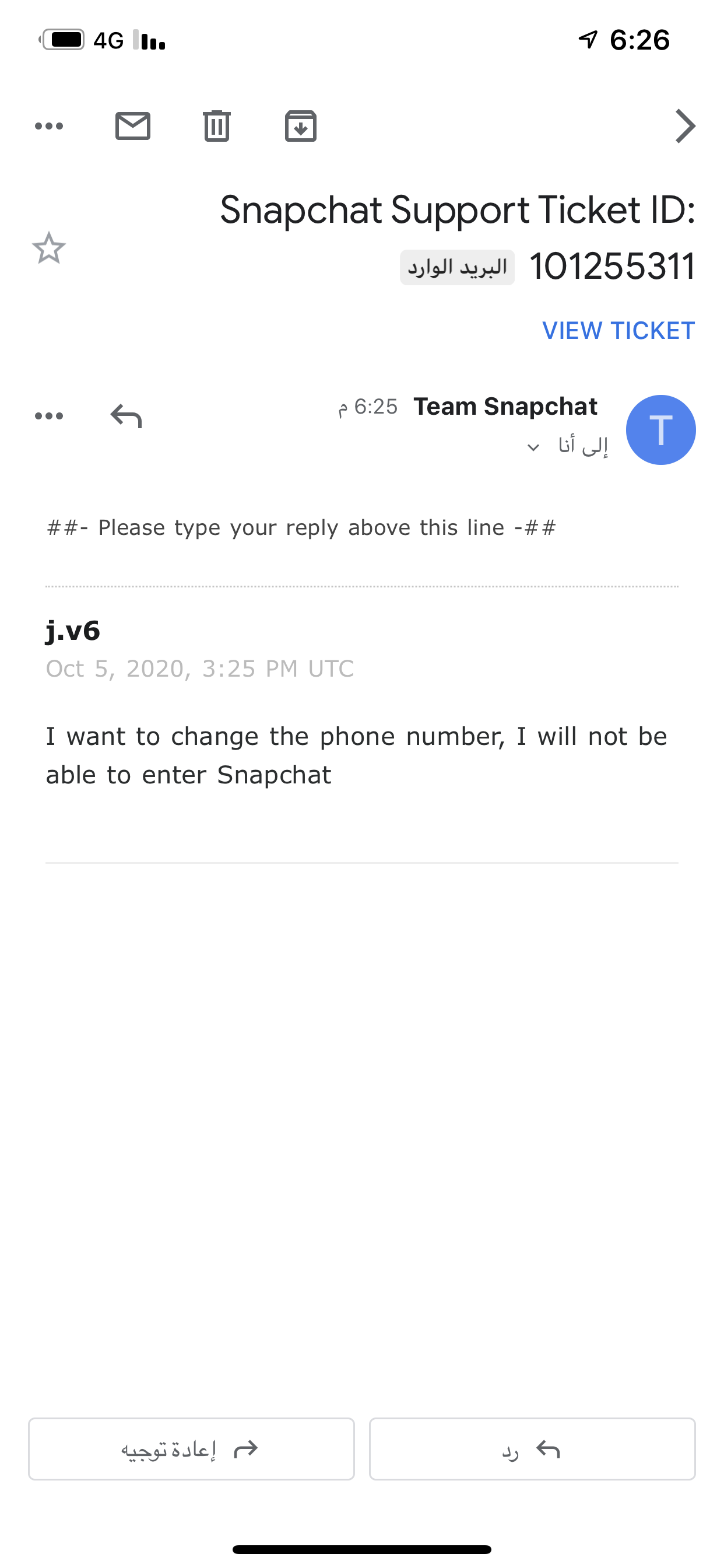Go back using the top-right arrow
The width and height of the screenshot is (724, 1568).
(x=685, y=126)
